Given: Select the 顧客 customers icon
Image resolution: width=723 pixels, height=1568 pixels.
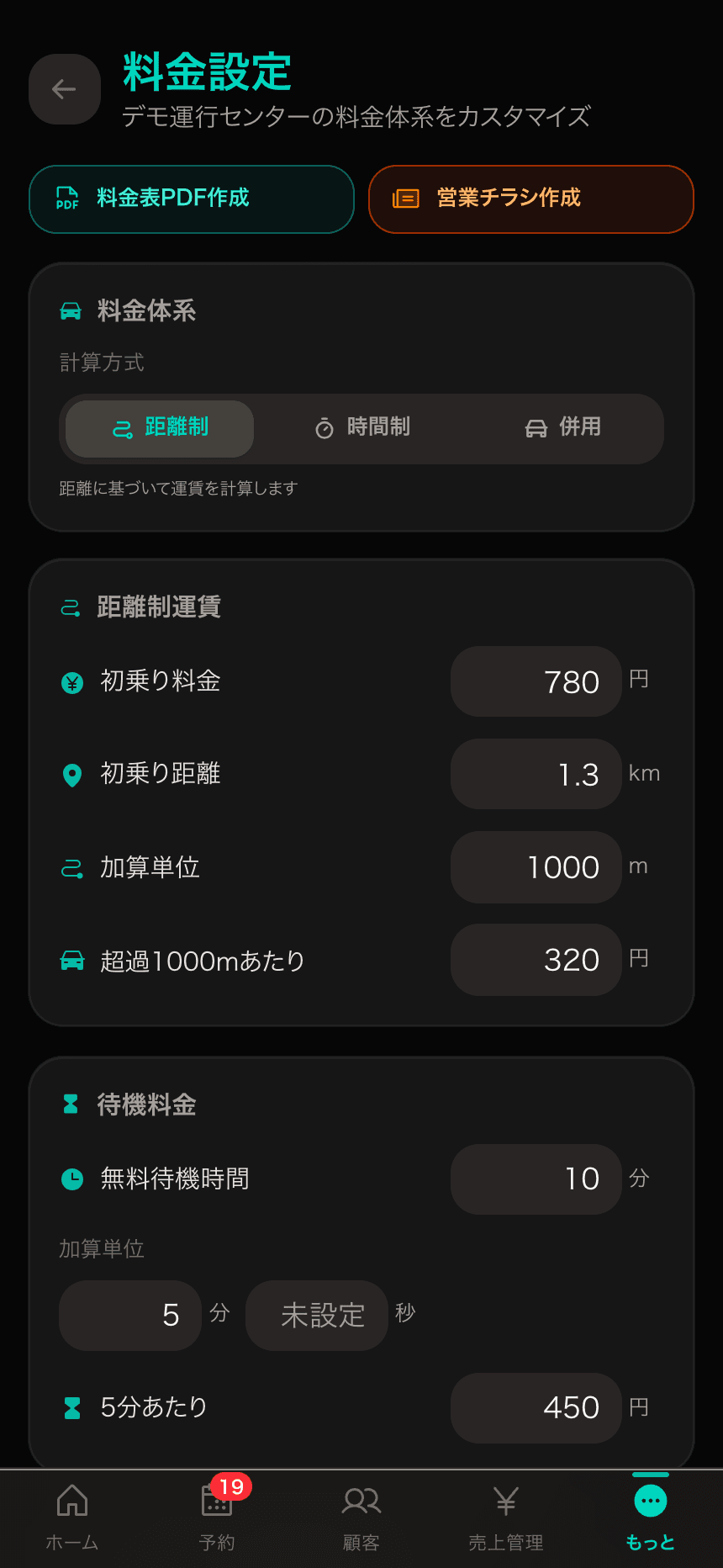Looking at the screenshot, I should (x=361, y=1502).
